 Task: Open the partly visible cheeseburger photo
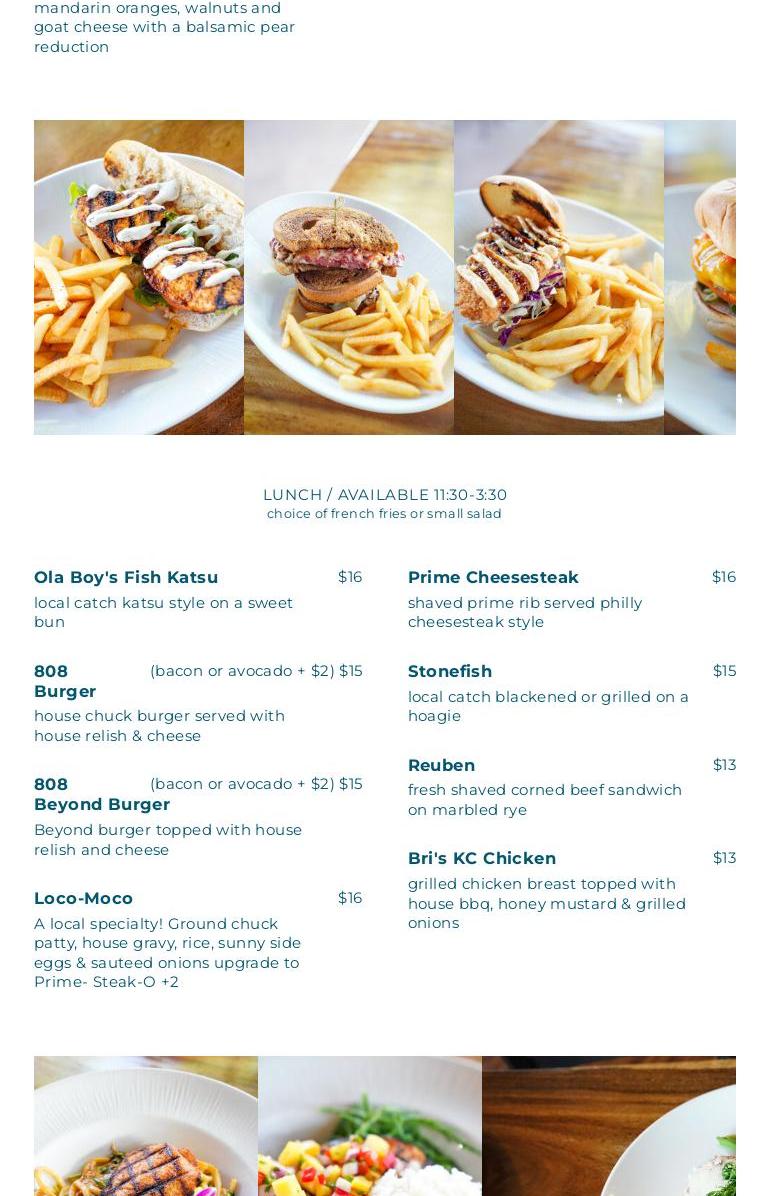701,277
